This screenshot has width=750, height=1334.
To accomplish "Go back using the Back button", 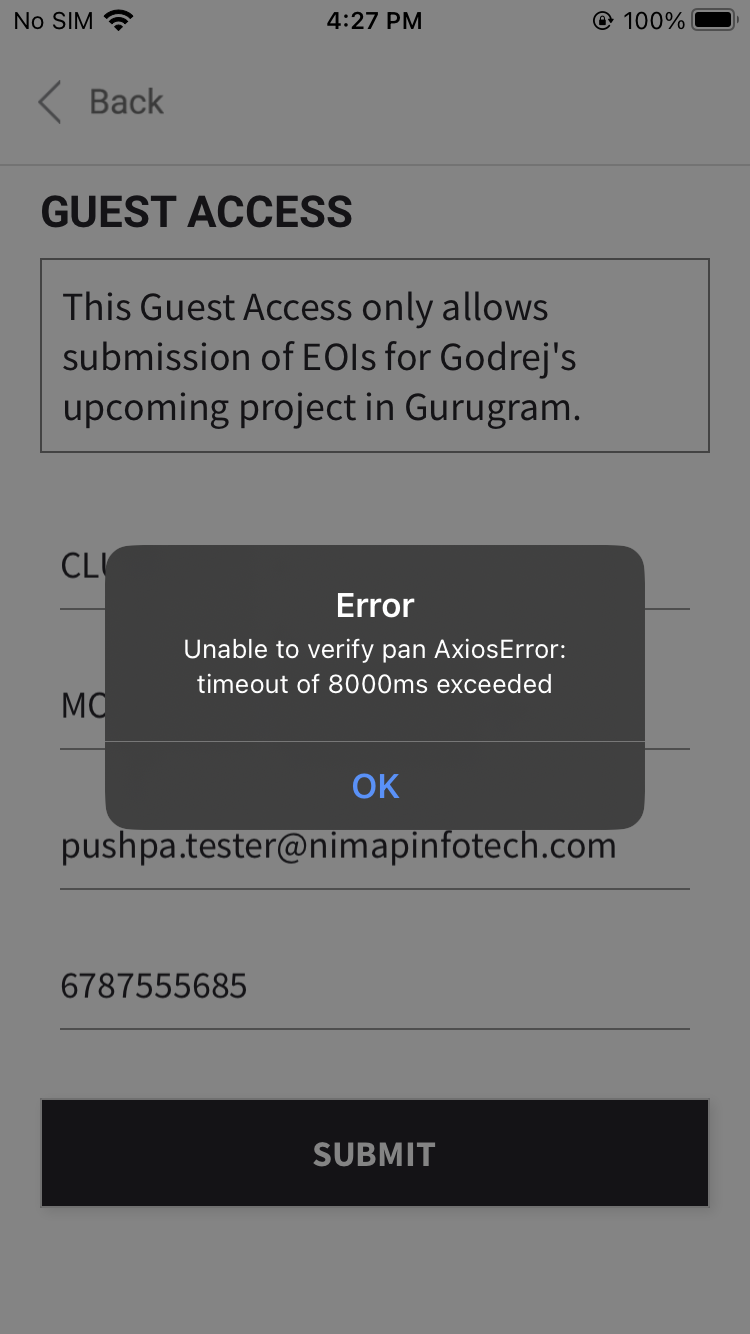I will coord(101,102).
